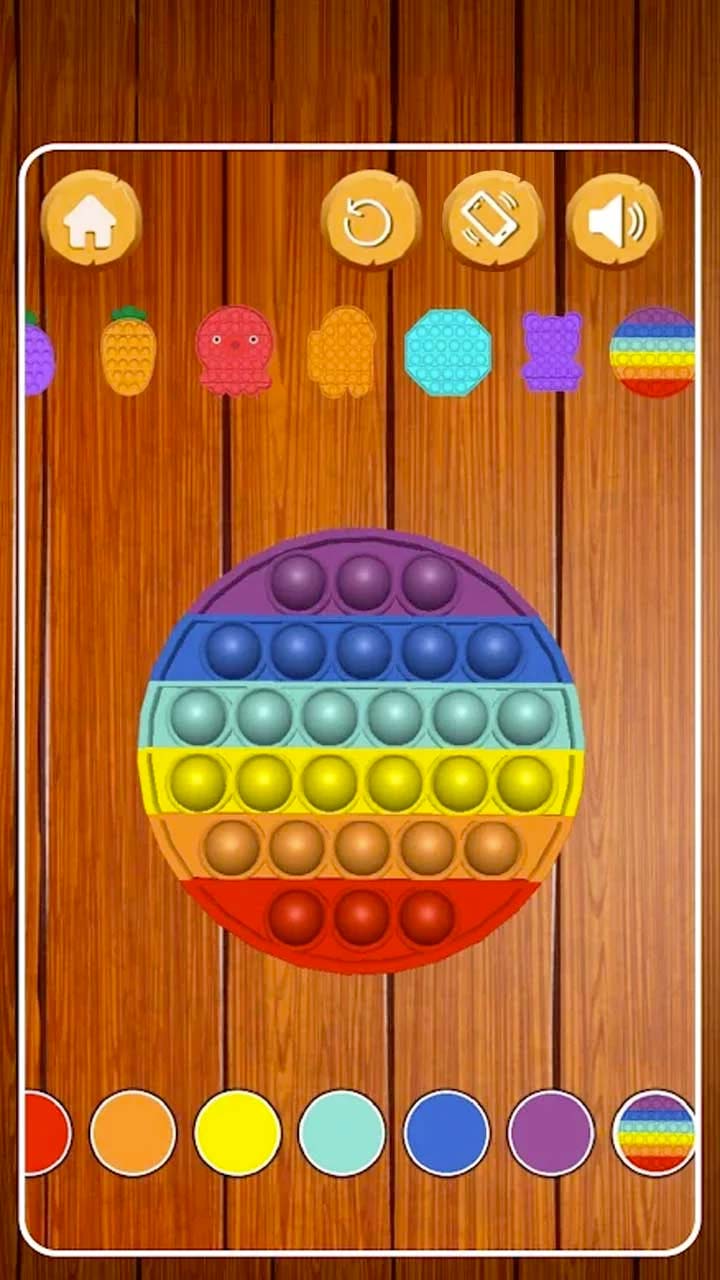Toggle phone vibration on or off

[492, 216]
